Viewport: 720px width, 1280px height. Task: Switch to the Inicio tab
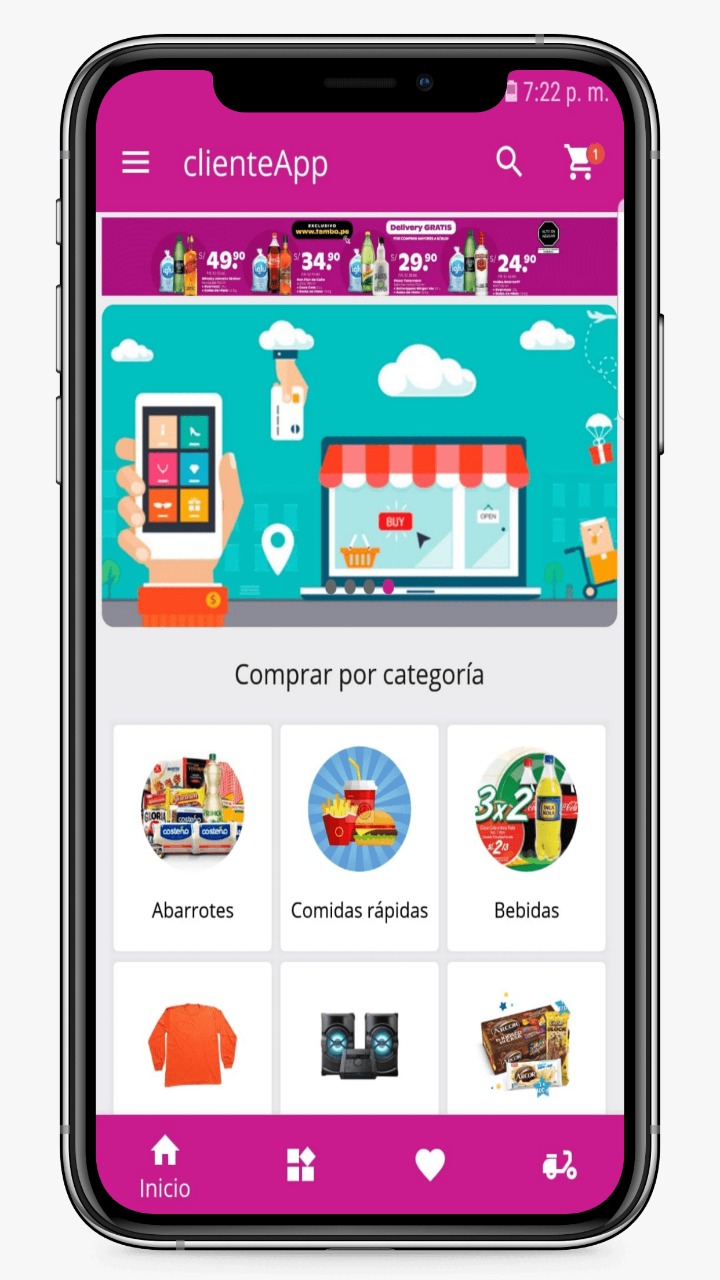pos(164,1167)
